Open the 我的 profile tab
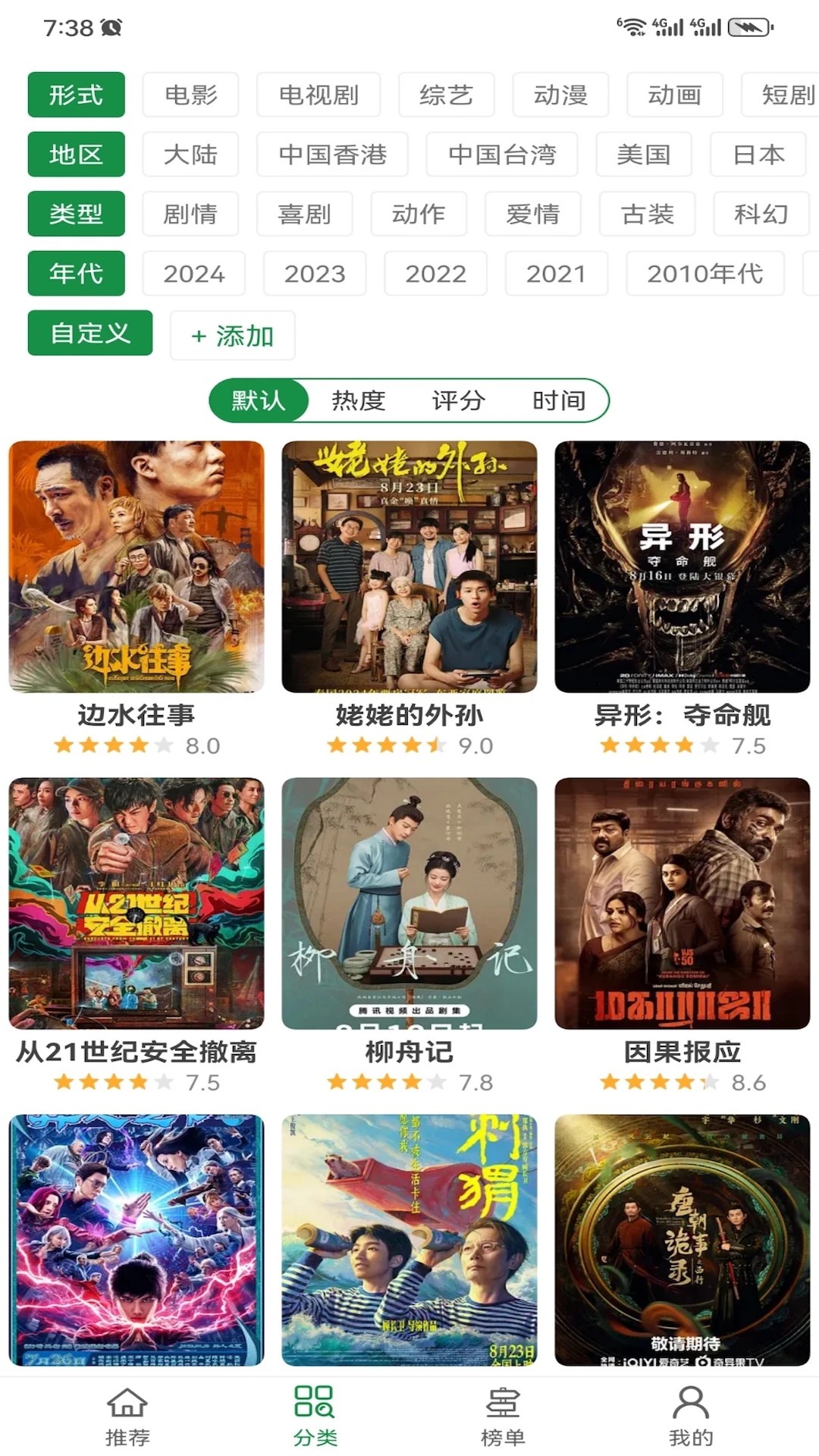The width and height of the screenshot is (819, 1456). click(691, 1416)
